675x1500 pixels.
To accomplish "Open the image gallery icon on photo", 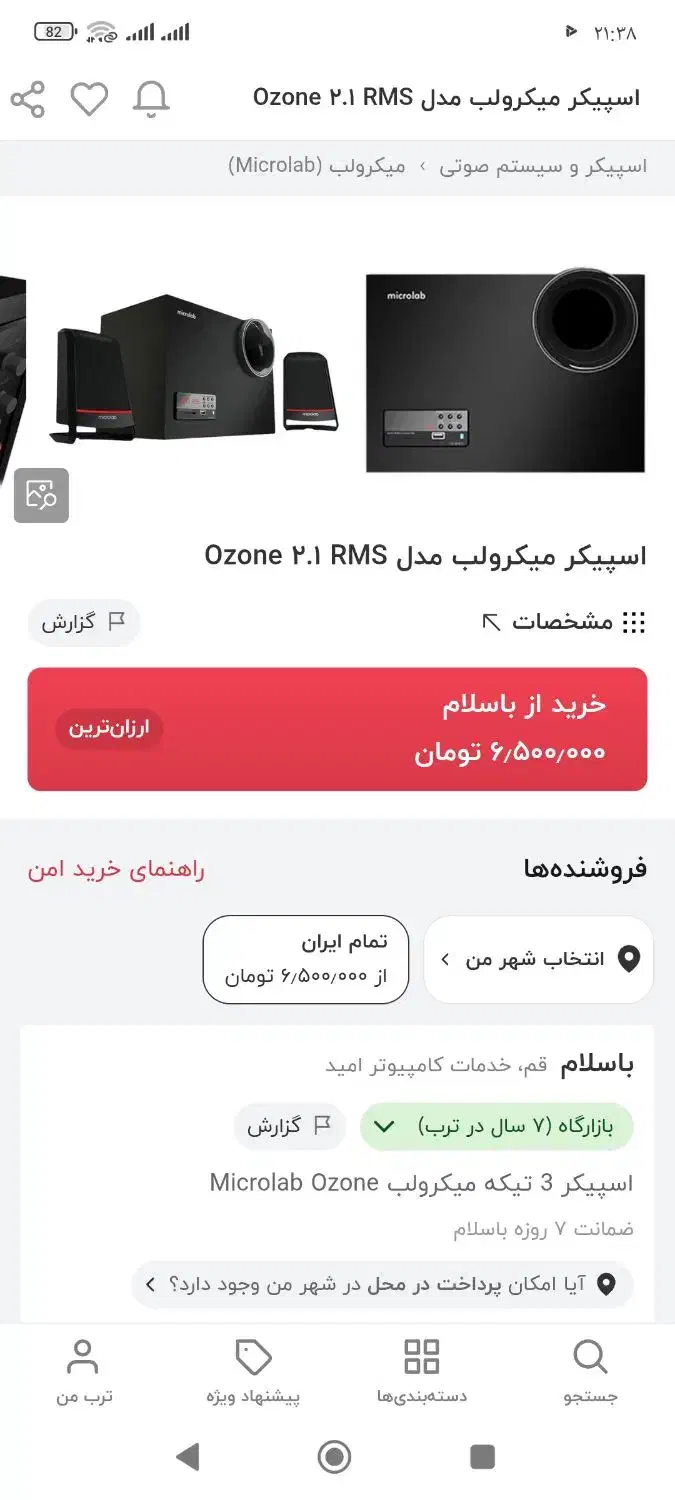I will [x=41, y=495].
